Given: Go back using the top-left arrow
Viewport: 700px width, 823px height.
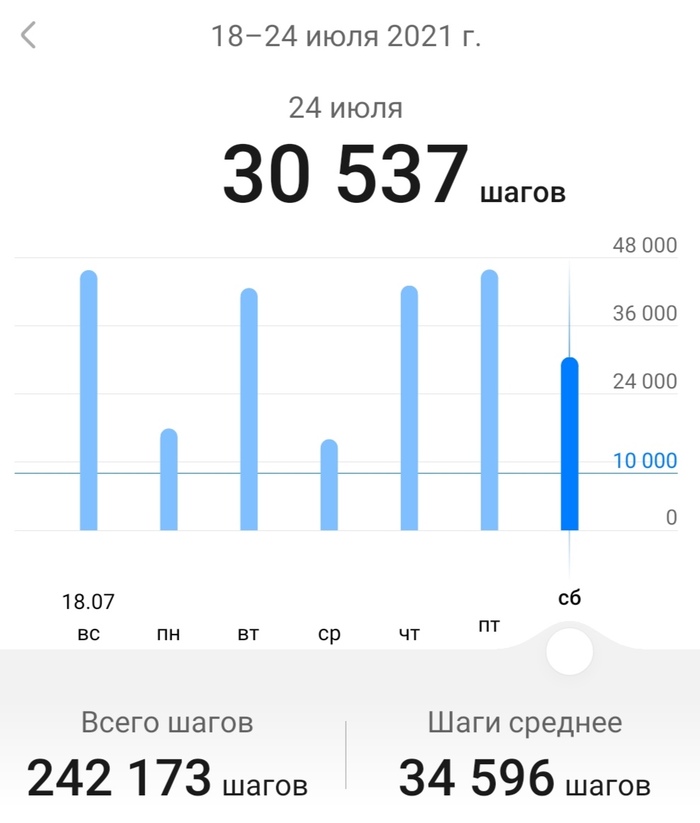Looking at the screenshot, I should coord(29,36).
